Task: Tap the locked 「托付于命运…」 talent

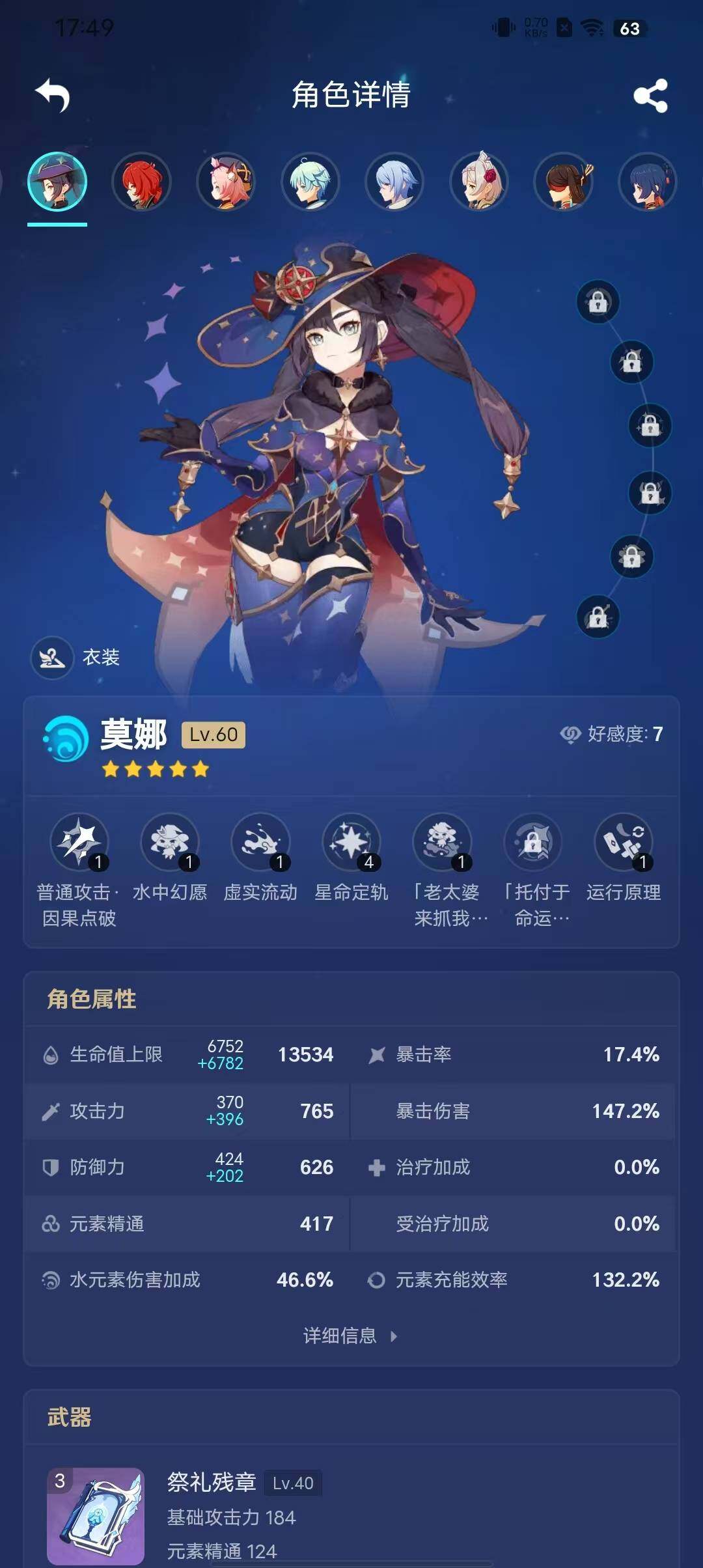Action: tap(533, 843)
